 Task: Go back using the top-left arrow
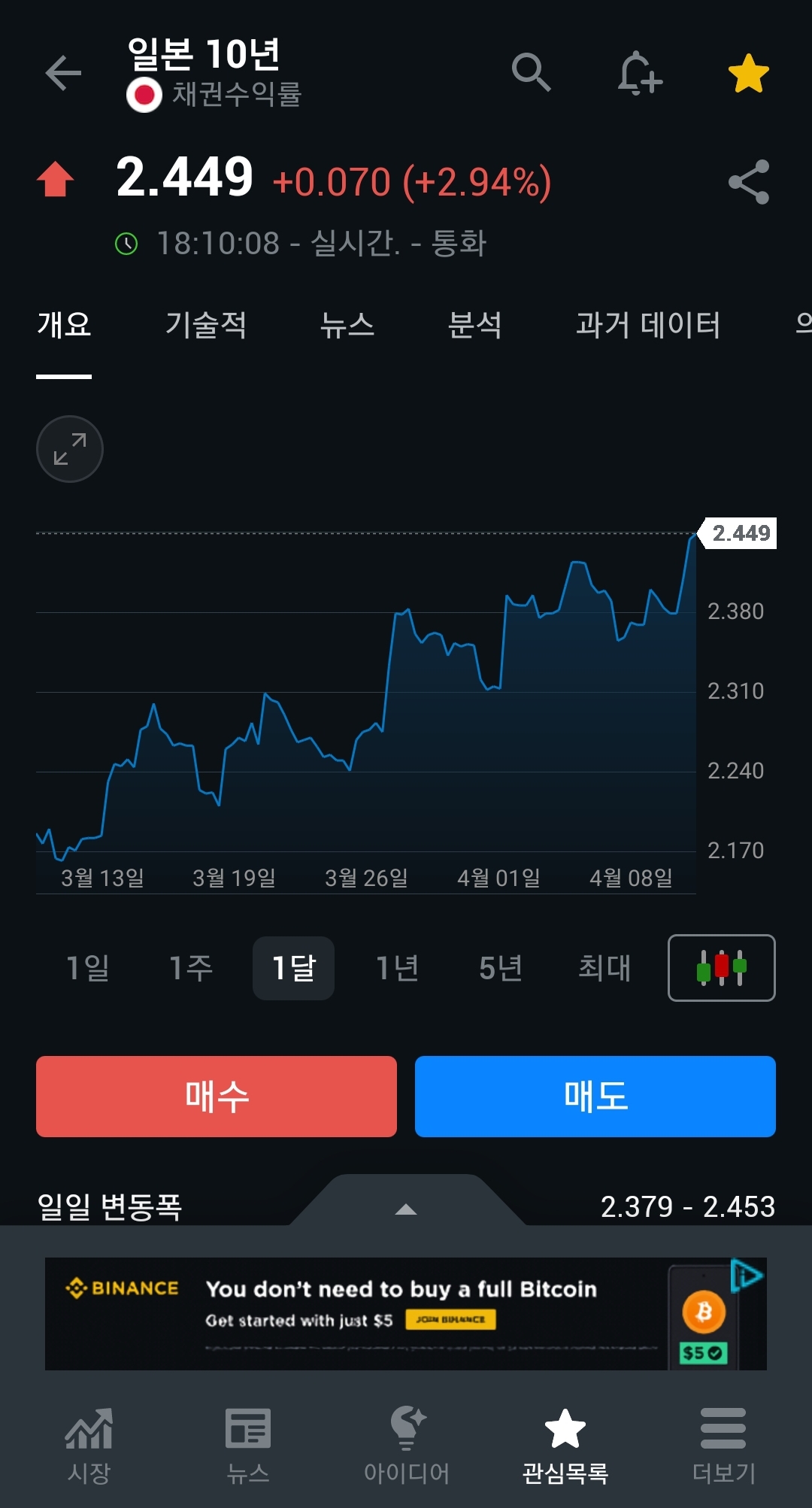pyautogui.click(x=63, y=73)
